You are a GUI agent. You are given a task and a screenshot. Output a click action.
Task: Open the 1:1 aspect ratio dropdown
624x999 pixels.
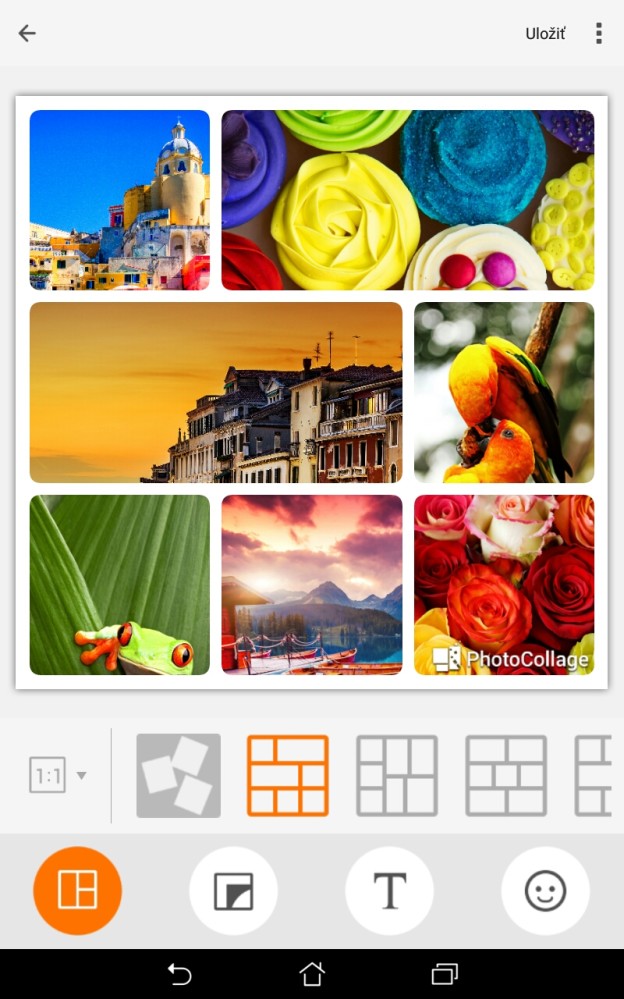pyautogui.click(x=57, y=775)
